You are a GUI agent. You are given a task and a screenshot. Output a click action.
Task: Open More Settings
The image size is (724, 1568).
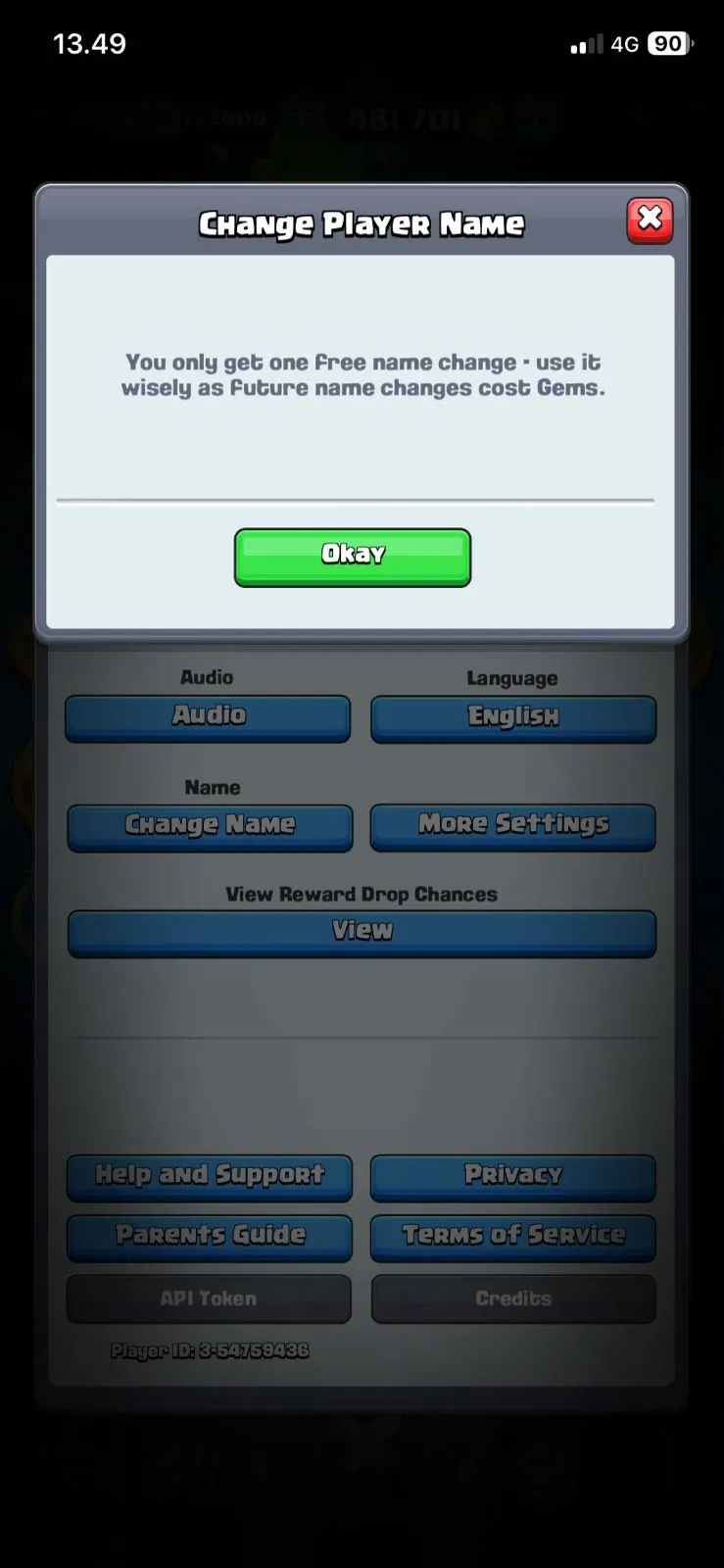pyautogui.click(x=513, y=826)
